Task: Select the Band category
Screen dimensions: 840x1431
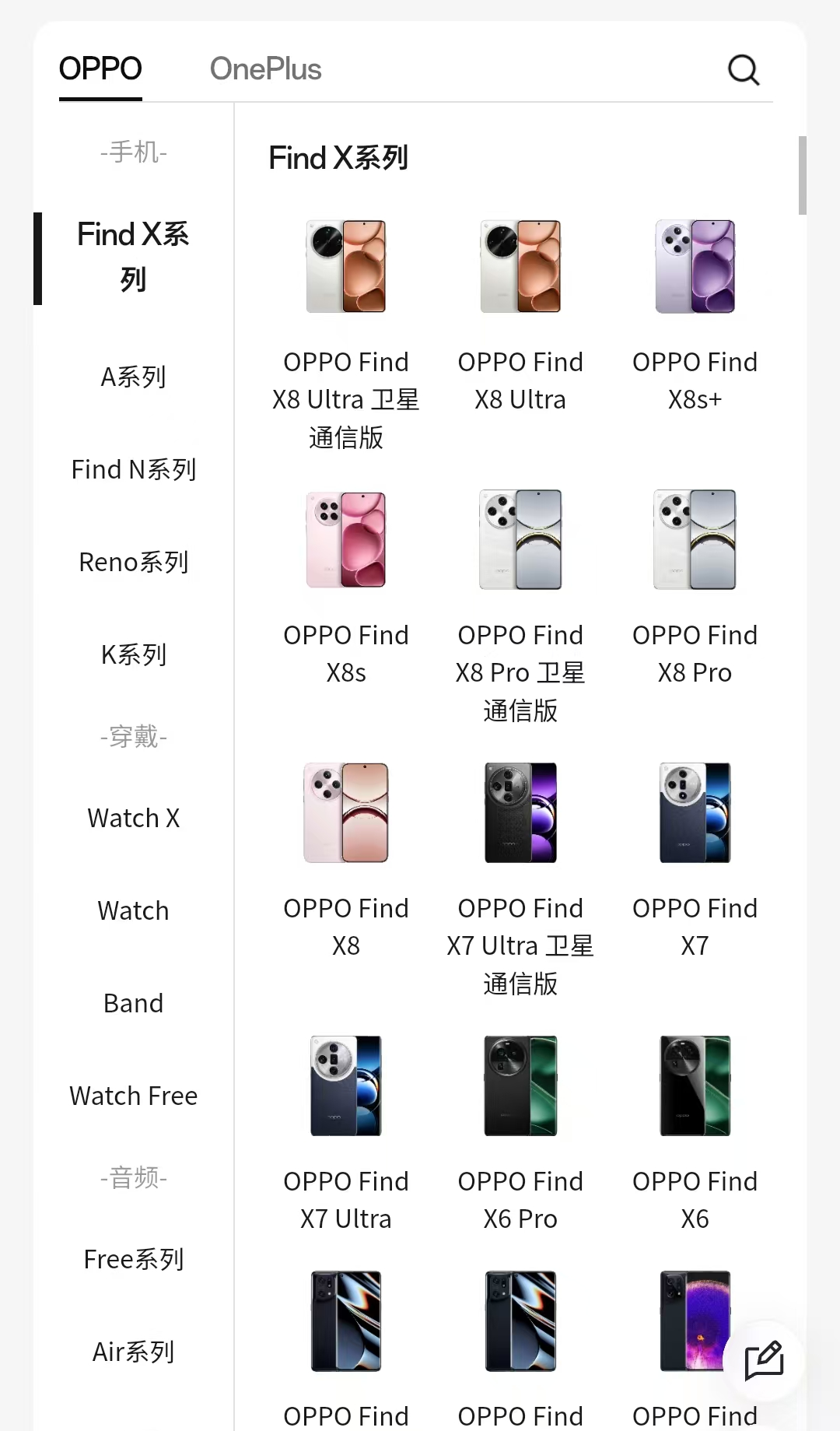Action: click(x=134, y=1003)
